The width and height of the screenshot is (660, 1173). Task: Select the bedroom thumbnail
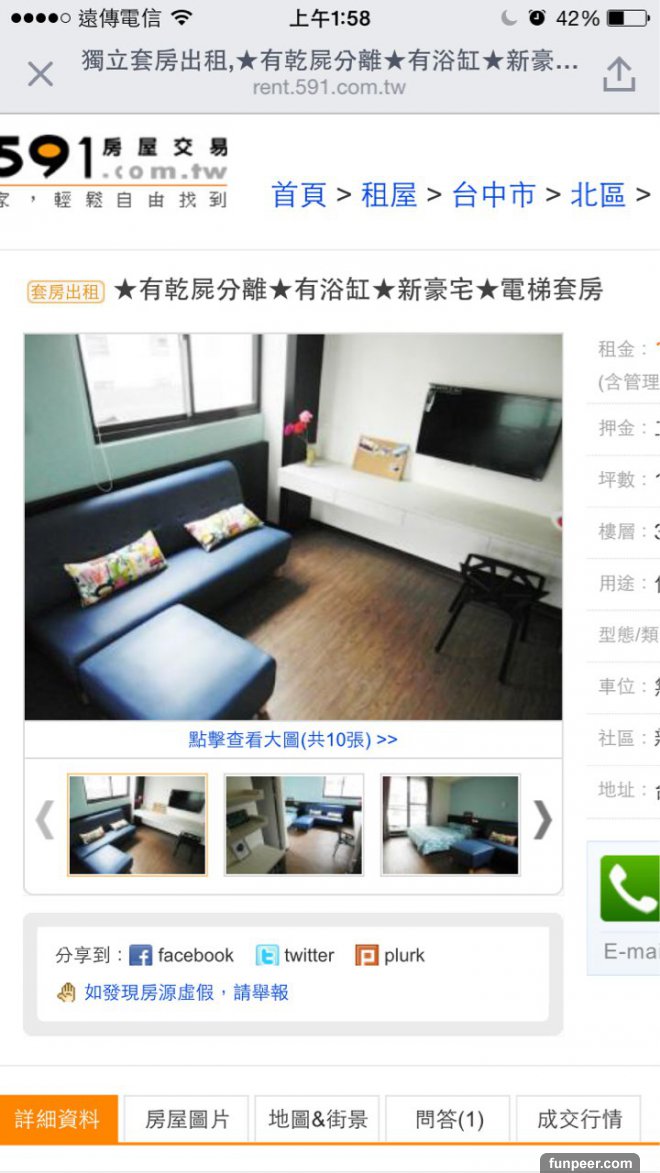point(450,825)
